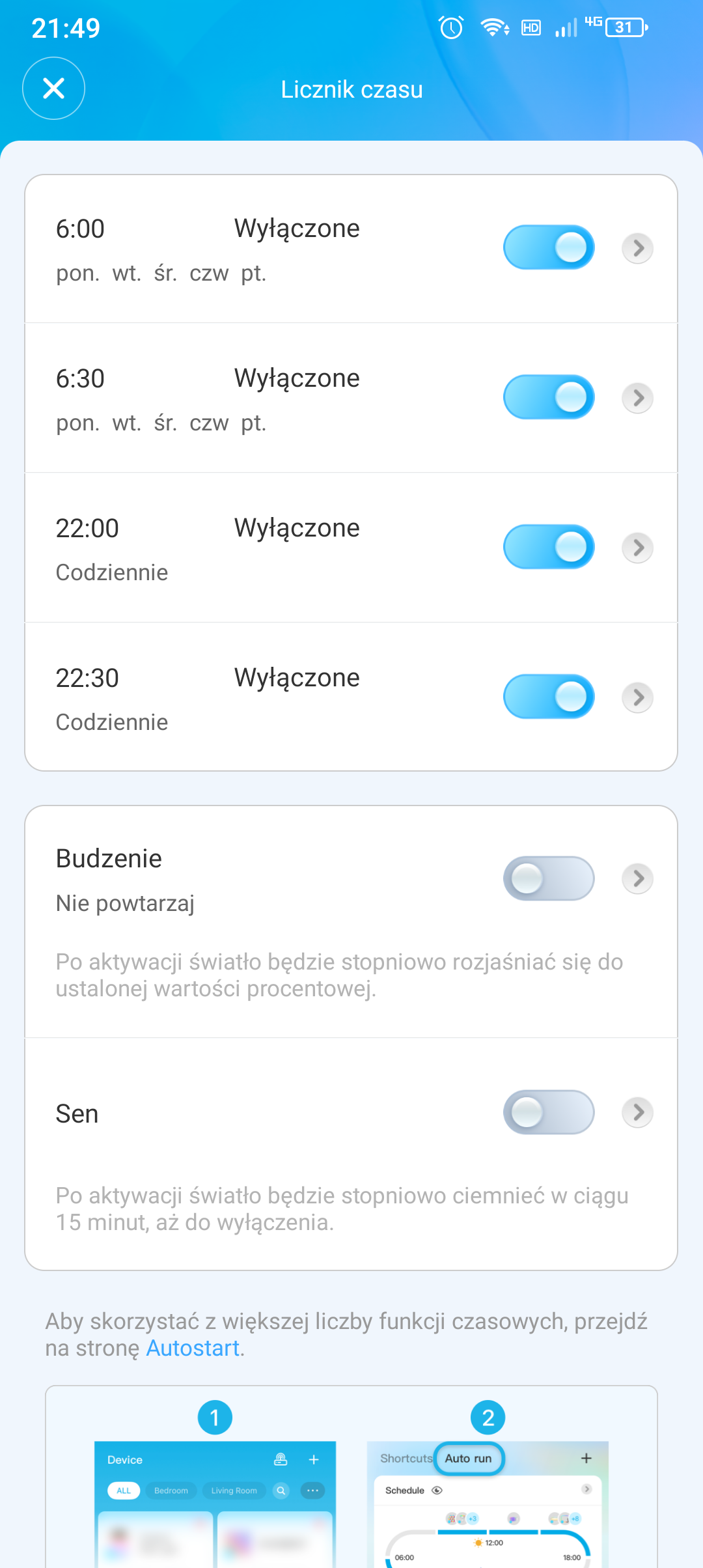Open Sen settings chevron

(638, 1112)
